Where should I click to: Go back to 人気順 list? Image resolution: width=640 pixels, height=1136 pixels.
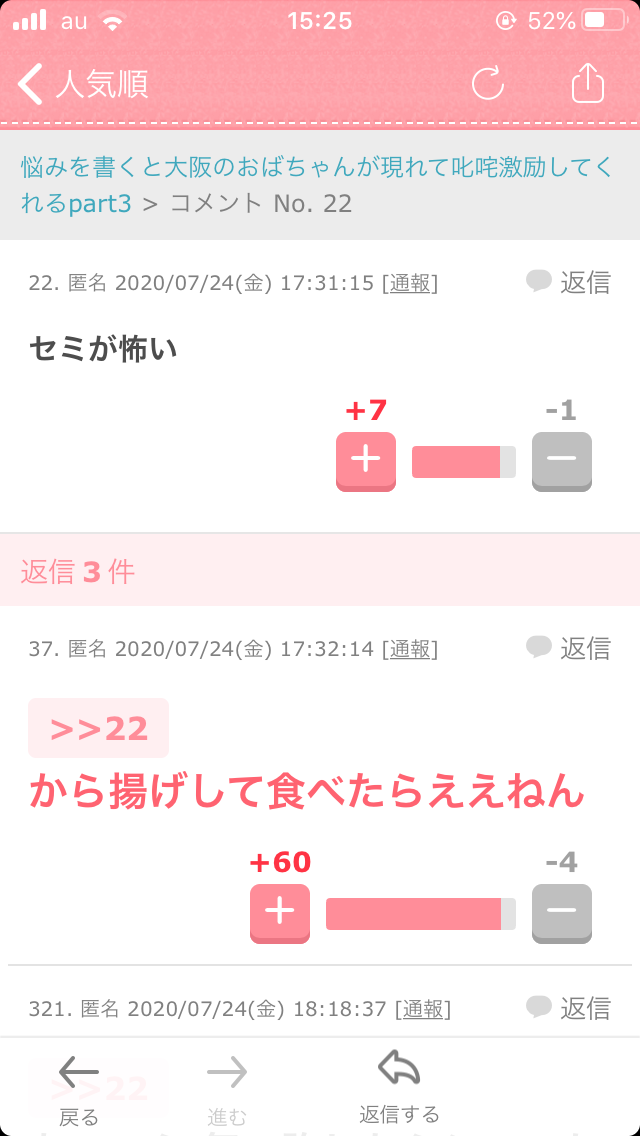(x=83, y=85)
